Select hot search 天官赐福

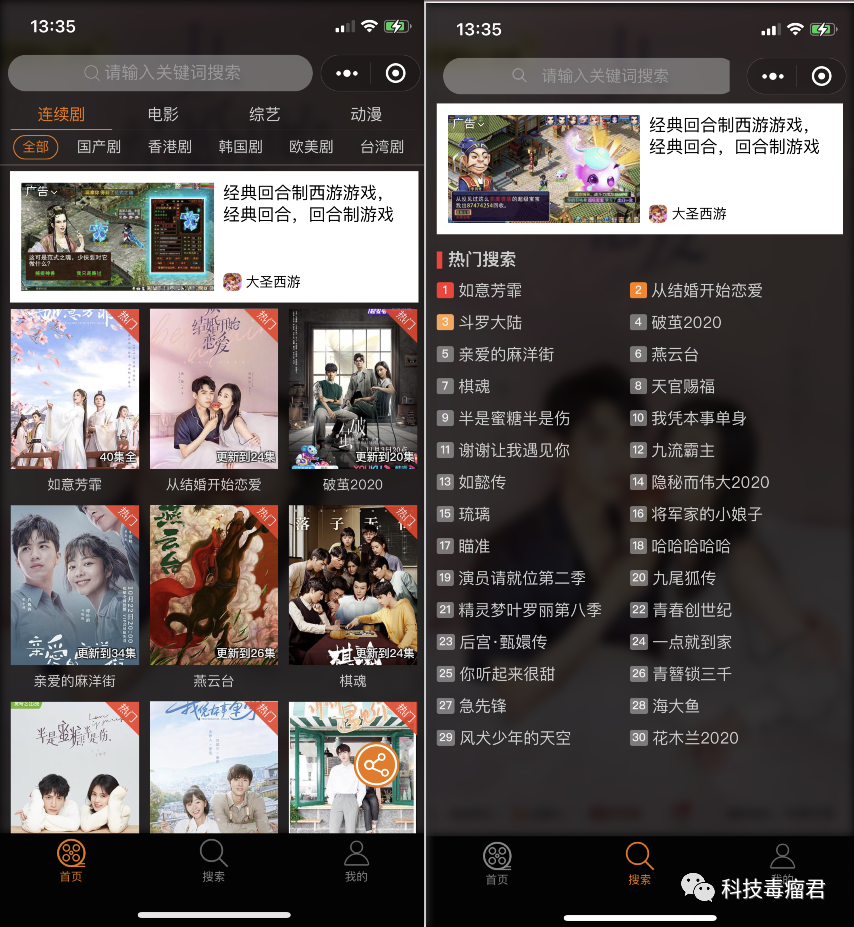click(x=683, y=386)
